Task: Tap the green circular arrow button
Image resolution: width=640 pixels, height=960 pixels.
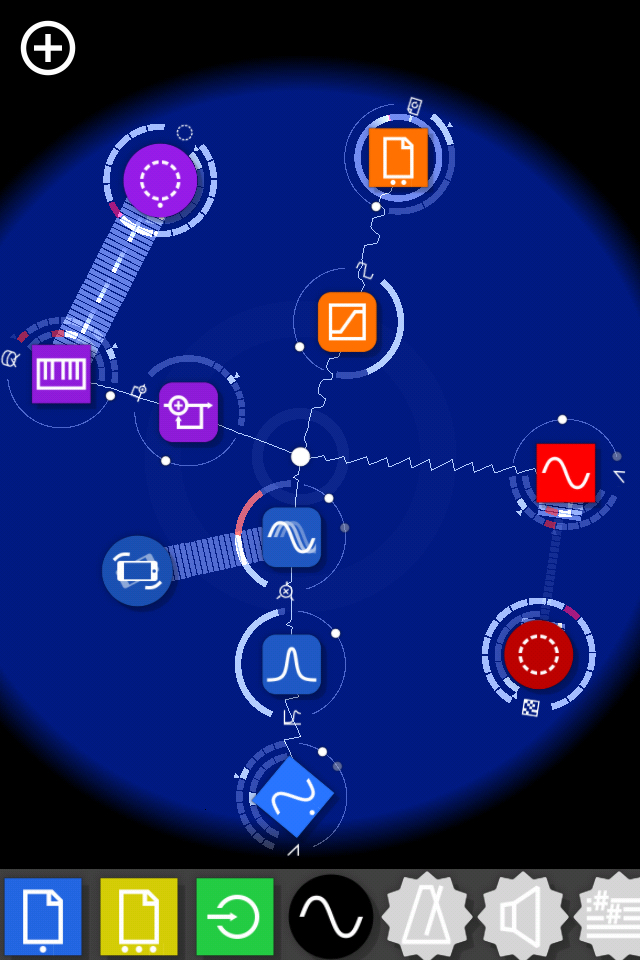Action: coord(235,917)
